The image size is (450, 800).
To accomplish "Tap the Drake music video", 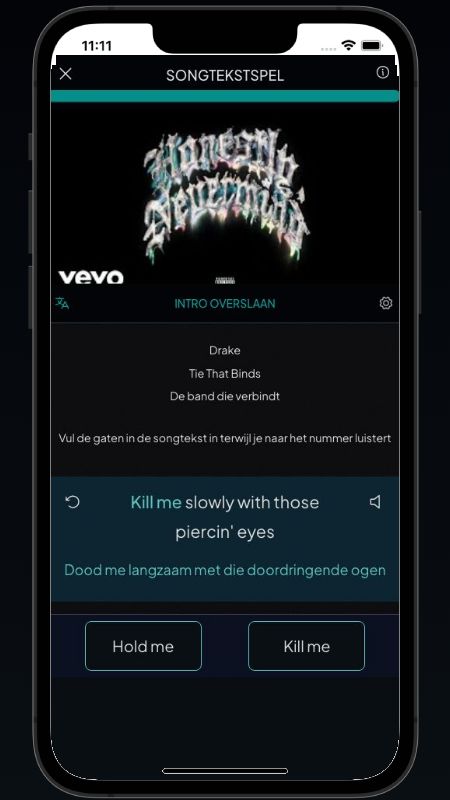I will 224,194.
